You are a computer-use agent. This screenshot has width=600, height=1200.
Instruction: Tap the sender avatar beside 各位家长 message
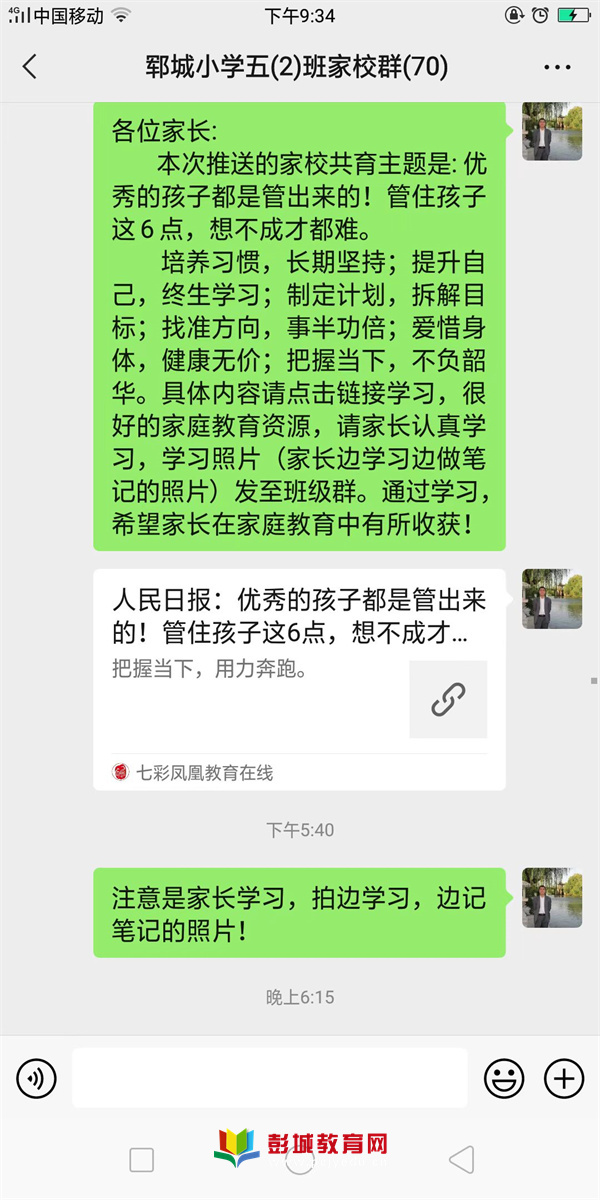pos(552,131)
